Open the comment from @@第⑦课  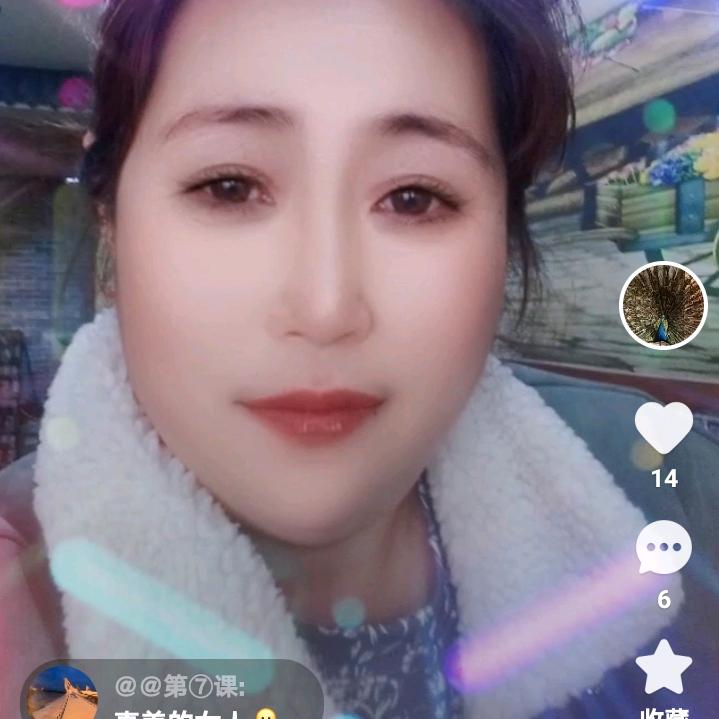pos(180,695)
